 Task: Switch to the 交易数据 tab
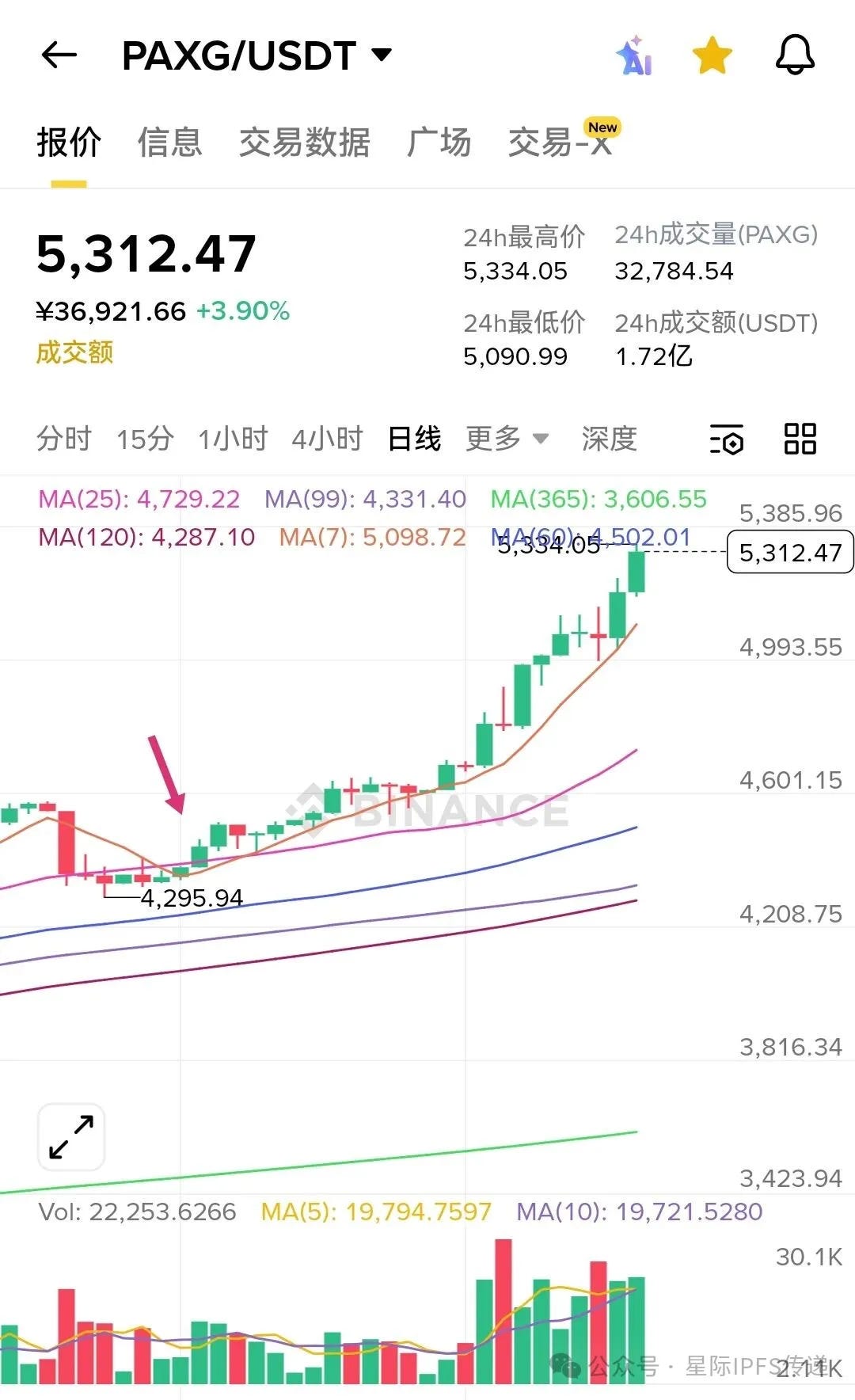click(x=305, y=143)
